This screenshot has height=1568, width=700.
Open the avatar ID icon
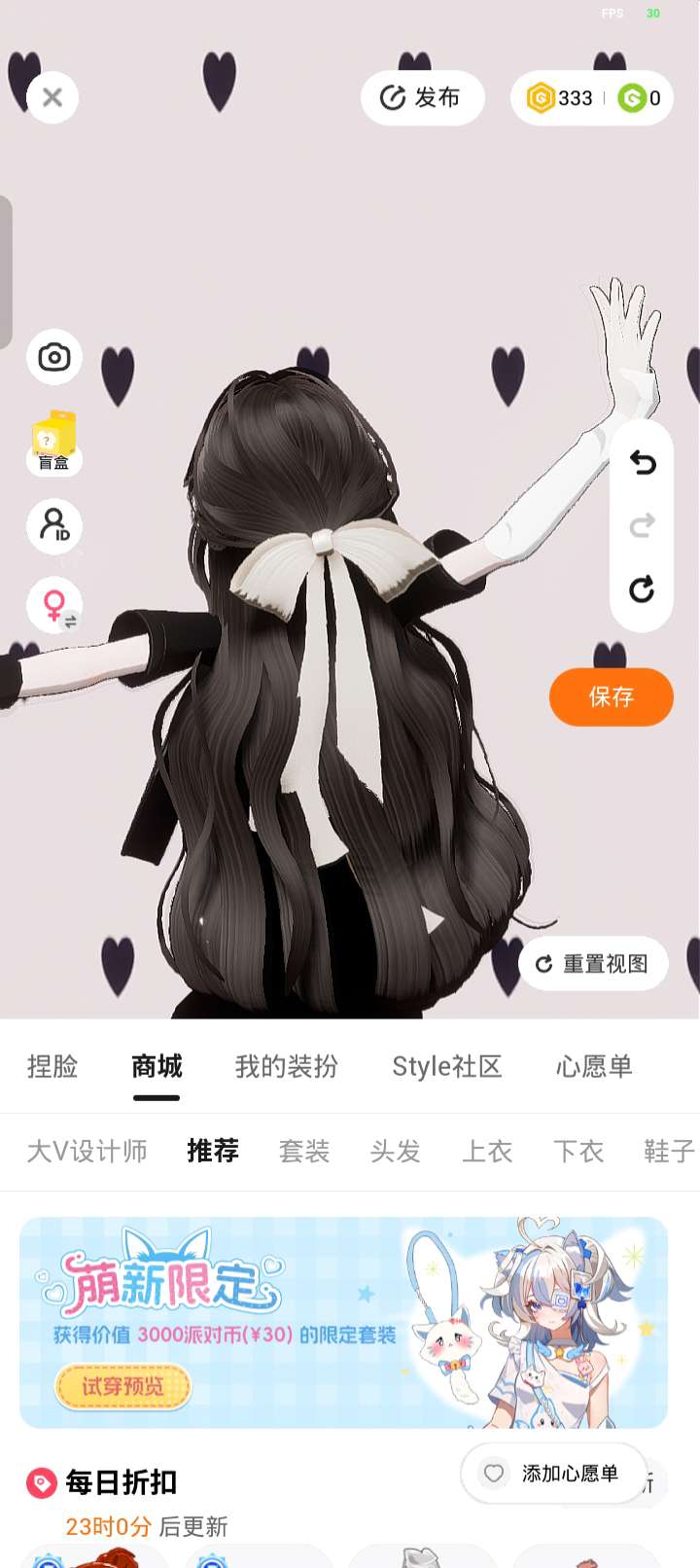[54, 525]
